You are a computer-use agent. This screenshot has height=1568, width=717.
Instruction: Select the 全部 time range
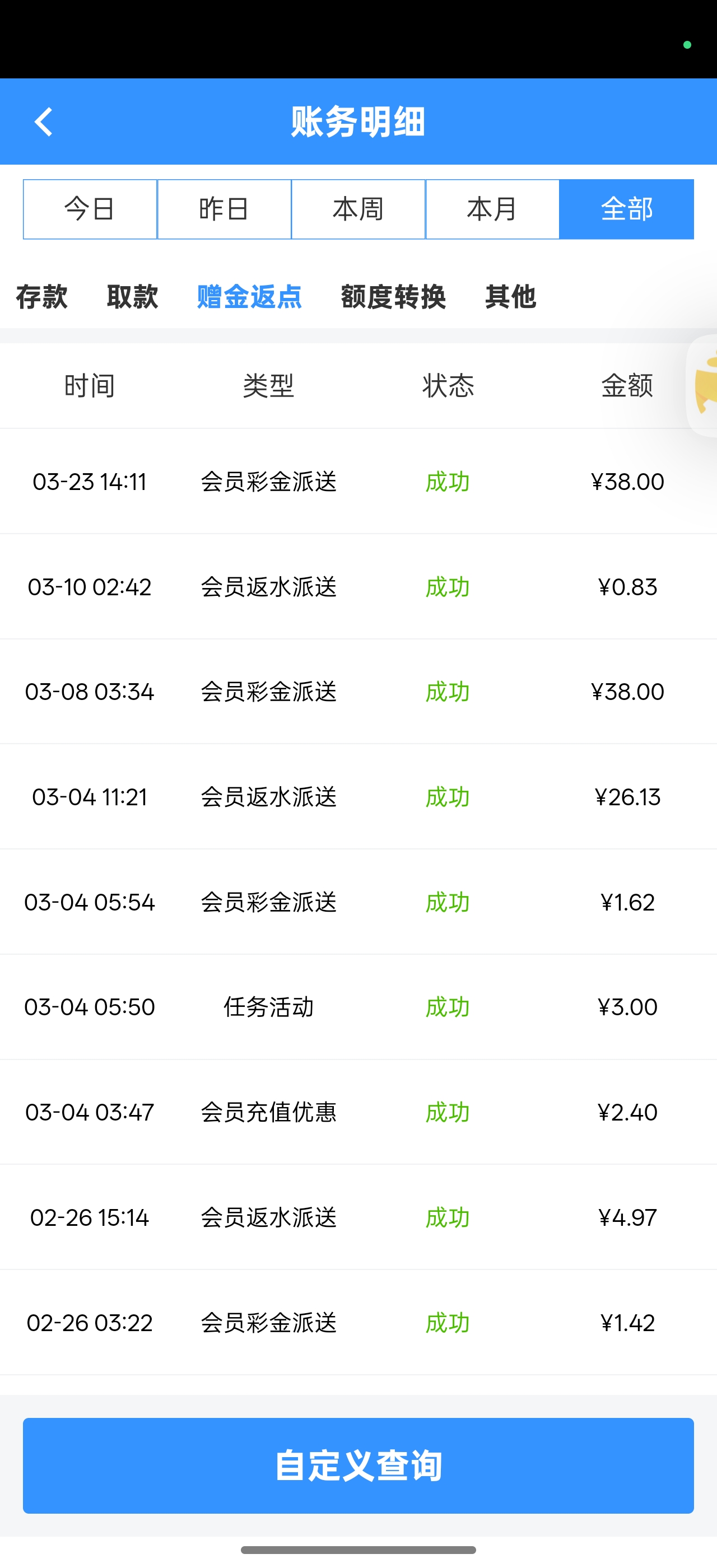pyautogui.click(x=626, y=209)
